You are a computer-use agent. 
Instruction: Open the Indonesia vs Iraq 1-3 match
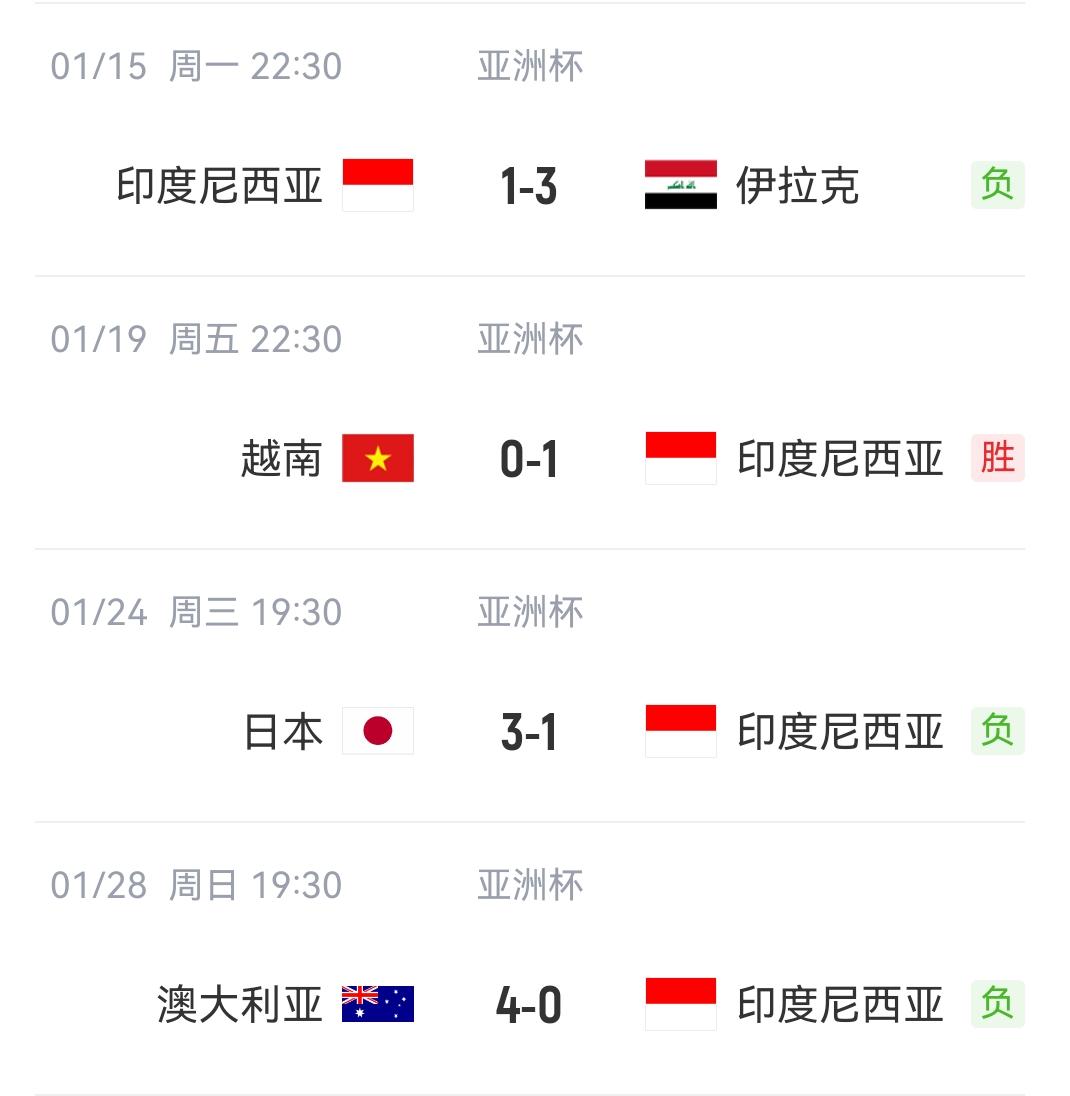tap(529, 187)
